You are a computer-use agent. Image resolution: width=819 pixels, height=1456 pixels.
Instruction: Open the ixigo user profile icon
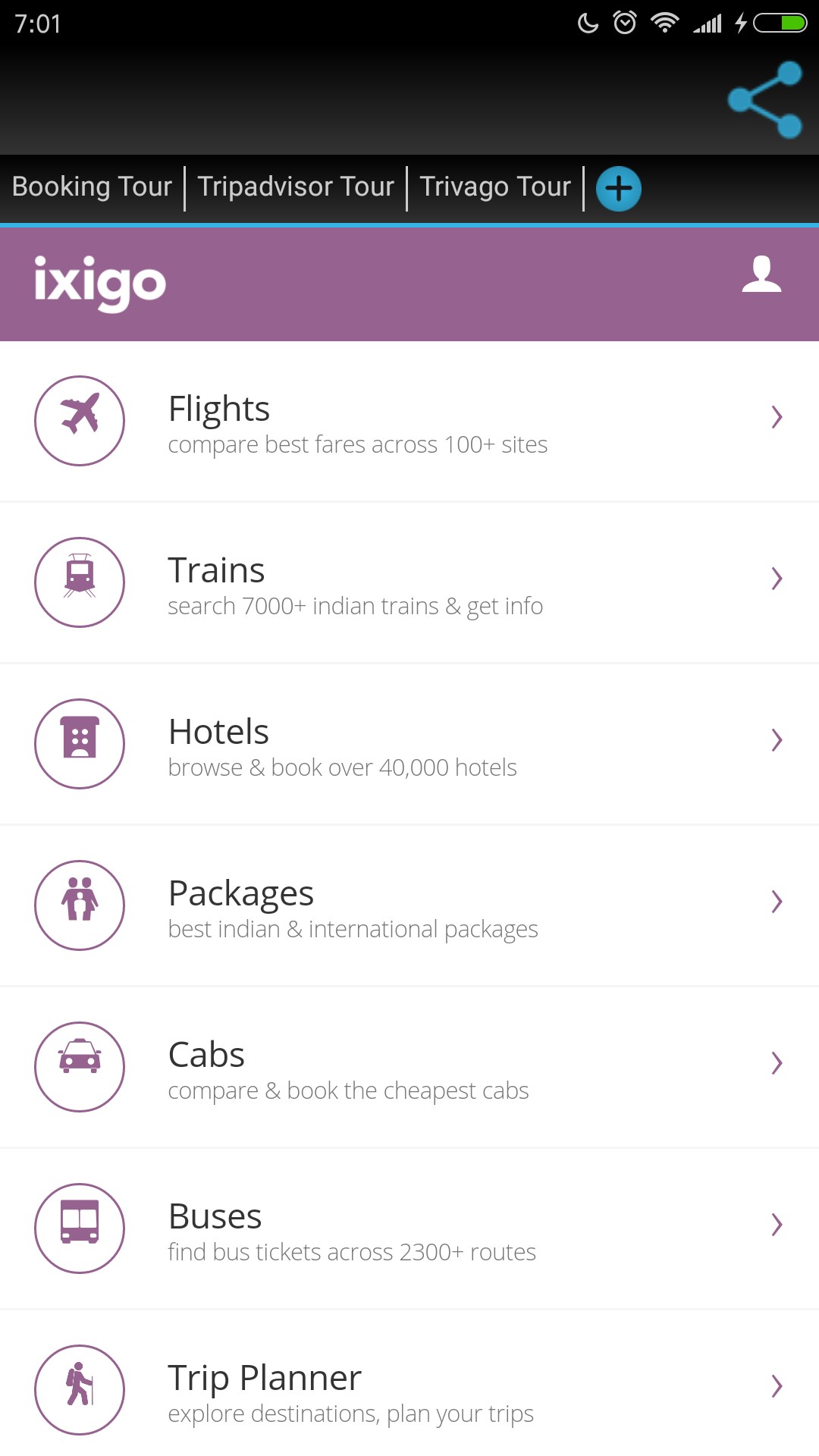point(761,274)
